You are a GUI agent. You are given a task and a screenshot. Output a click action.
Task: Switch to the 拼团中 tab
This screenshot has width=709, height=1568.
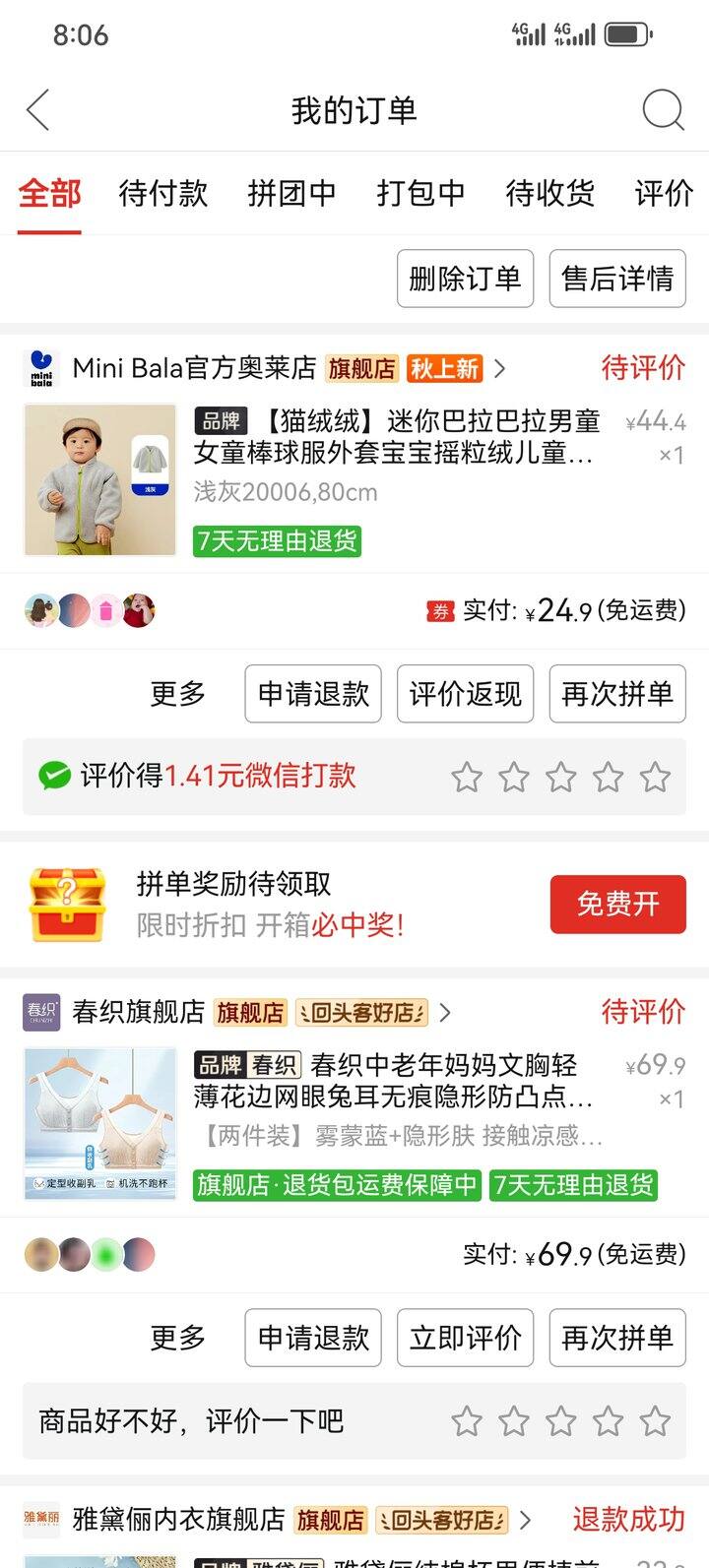(291, 193)
